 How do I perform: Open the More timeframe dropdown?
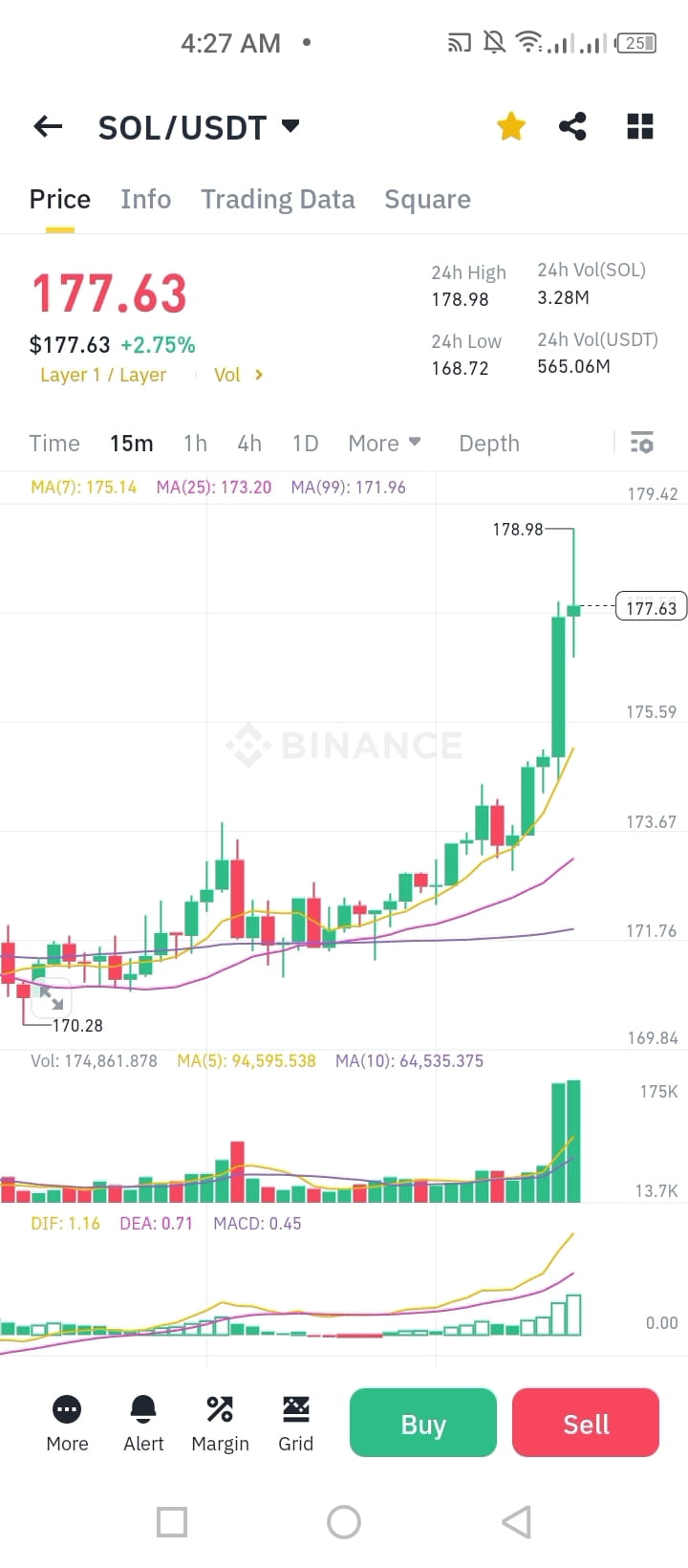(x=383, y=443)
